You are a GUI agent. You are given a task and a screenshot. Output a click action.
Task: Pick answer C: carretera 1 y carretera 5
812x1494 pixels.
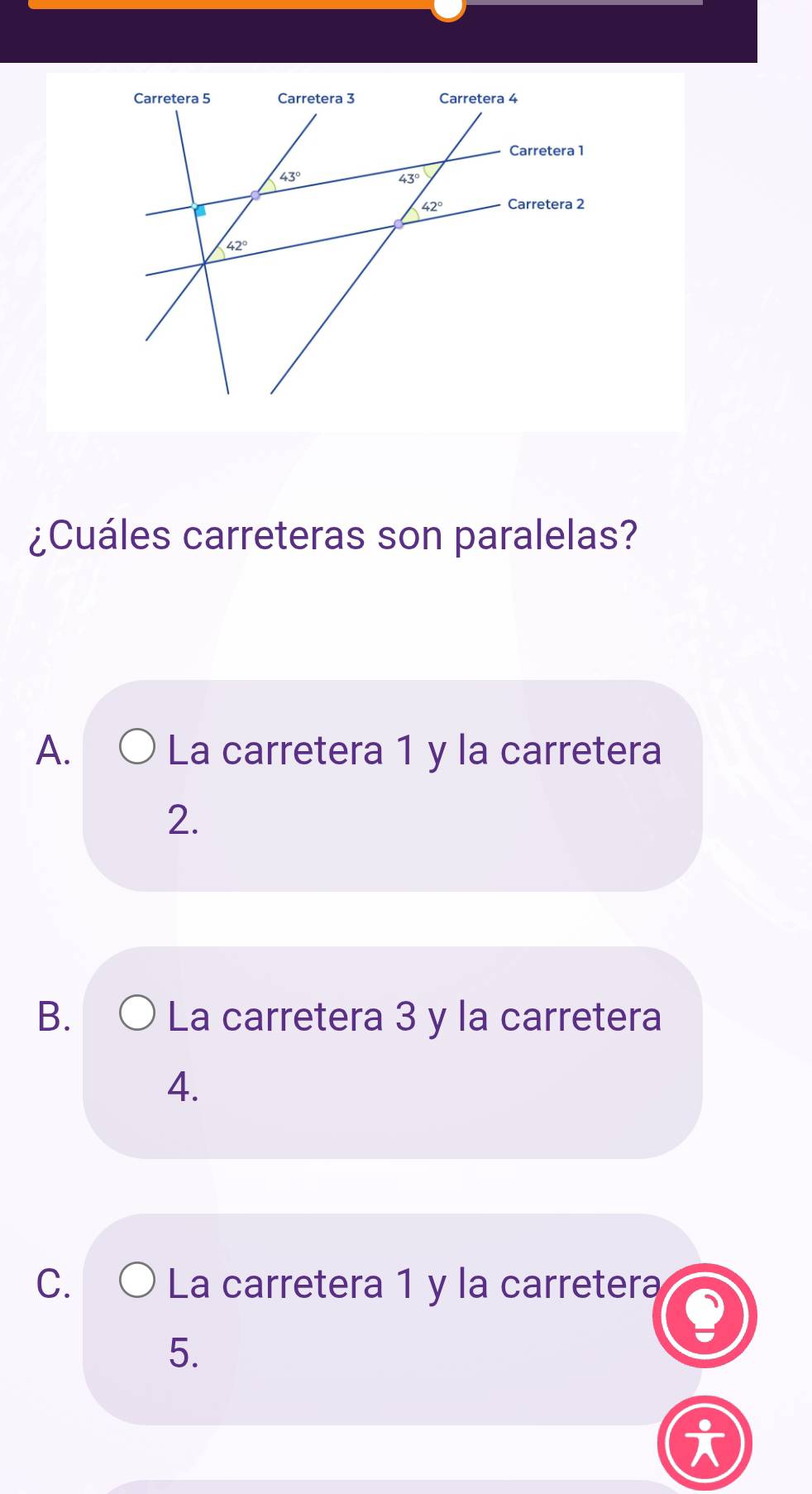(x=137, y=1281)
